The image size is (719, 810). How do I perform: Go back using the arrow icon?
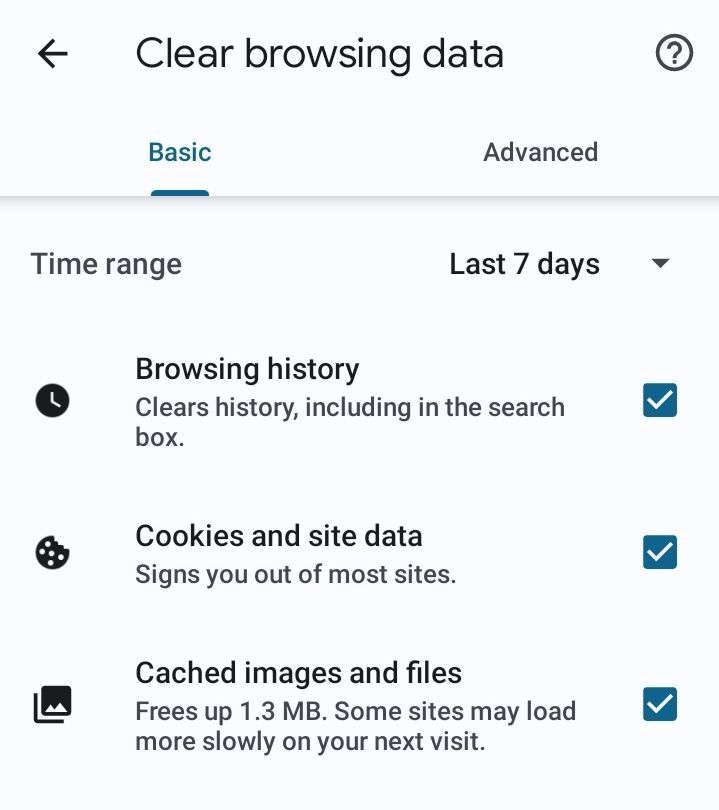click(53, 53)
